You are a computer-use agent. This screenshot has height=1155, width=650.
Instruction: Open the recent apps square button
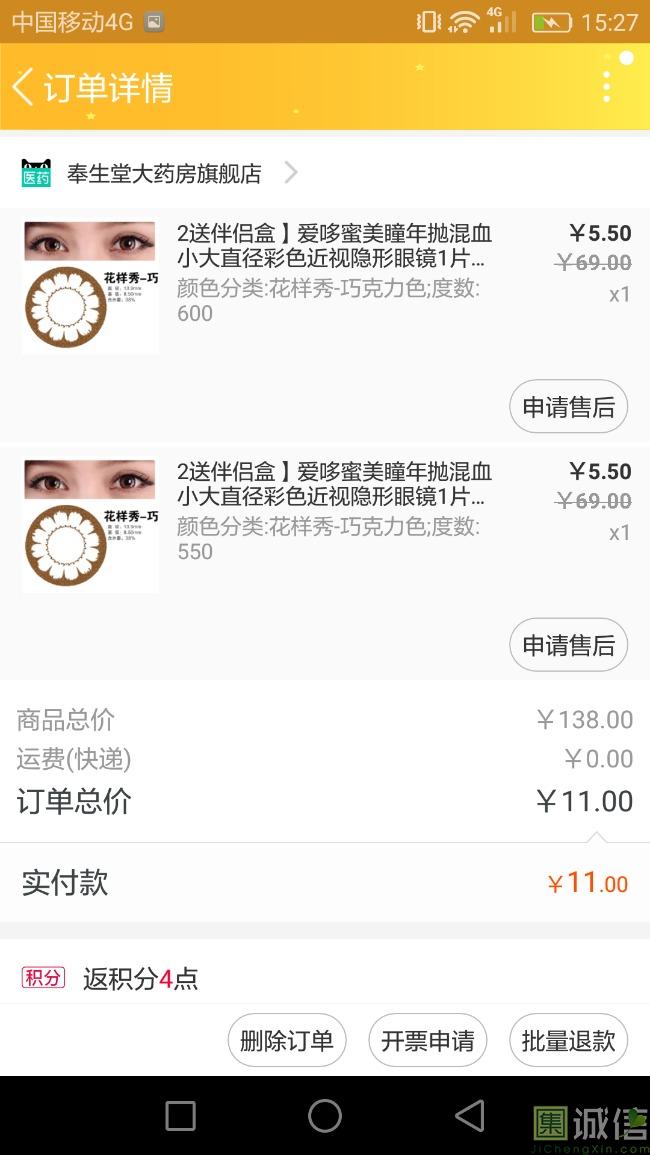pos(180,1116)
